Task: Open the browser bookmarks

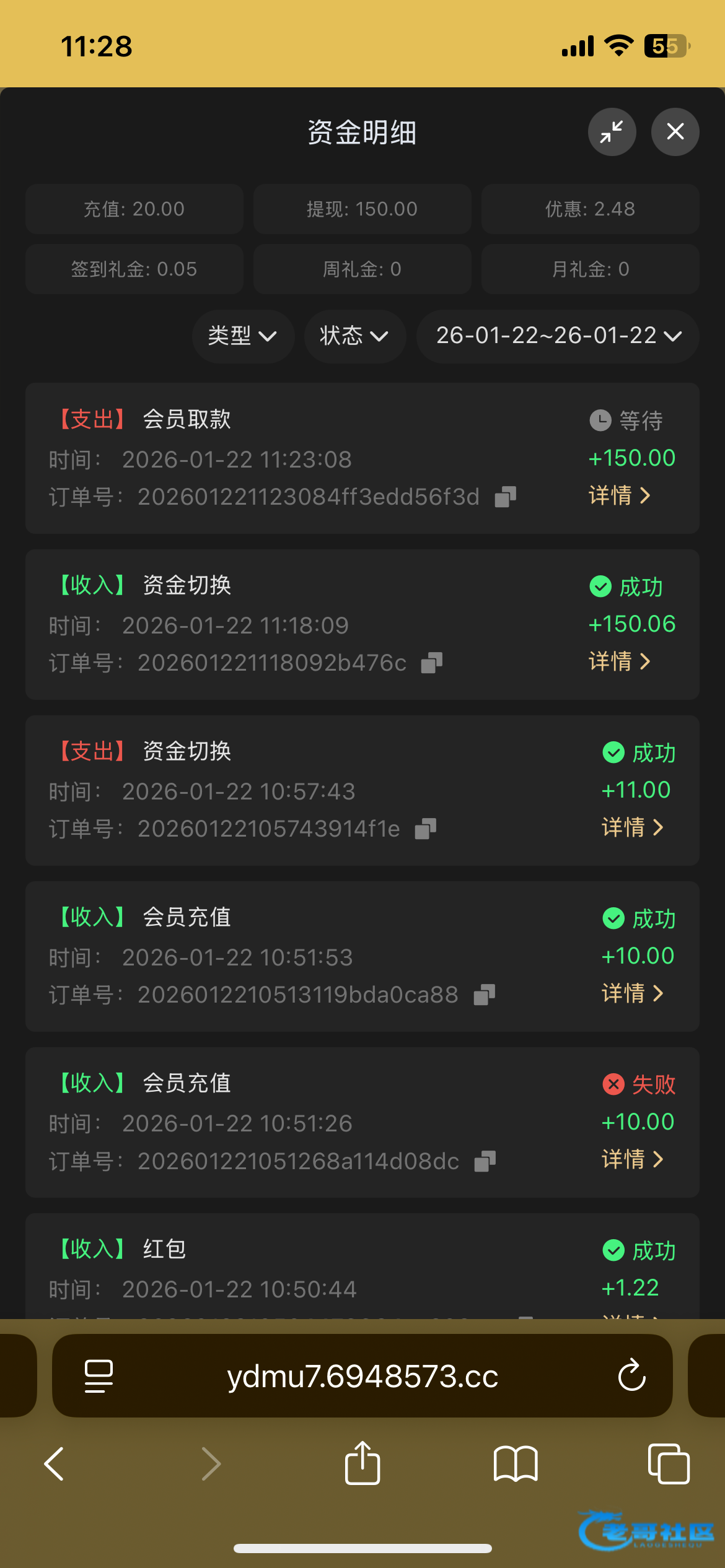Action: tap(515, 1464)
